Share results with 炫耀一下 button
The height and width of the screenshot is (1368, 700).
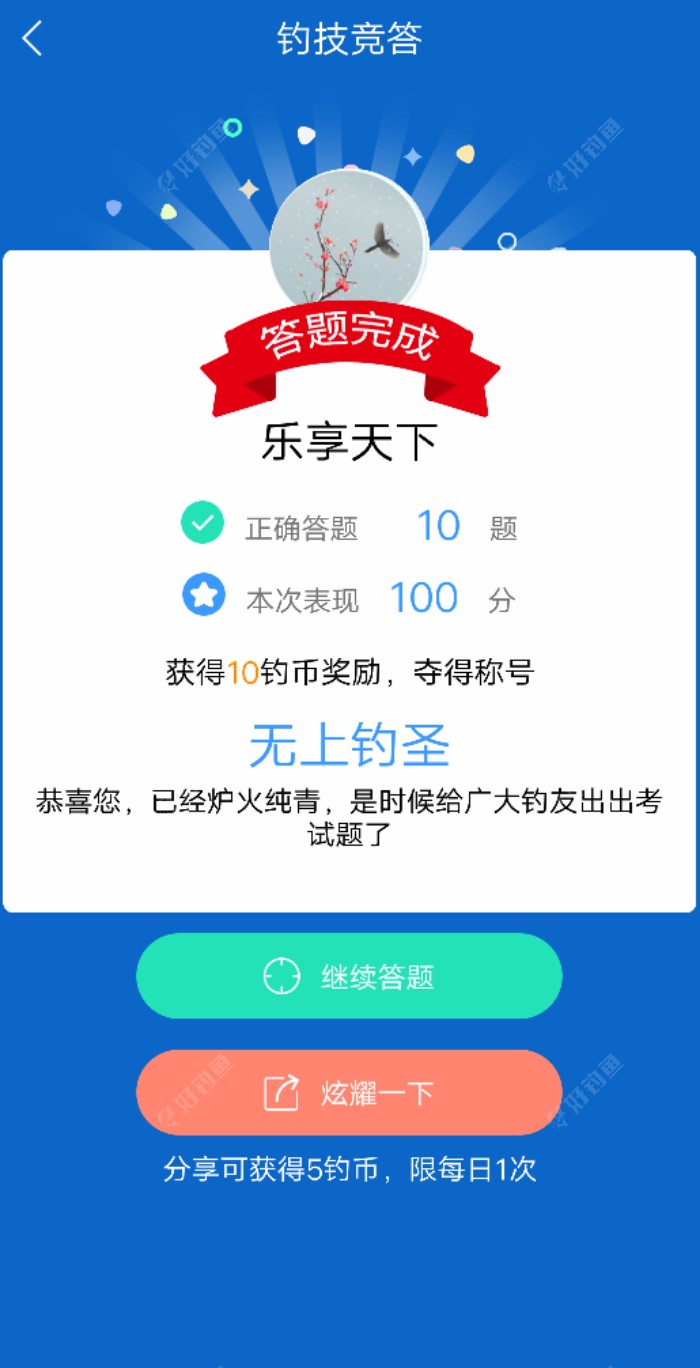coord(349,1093)
